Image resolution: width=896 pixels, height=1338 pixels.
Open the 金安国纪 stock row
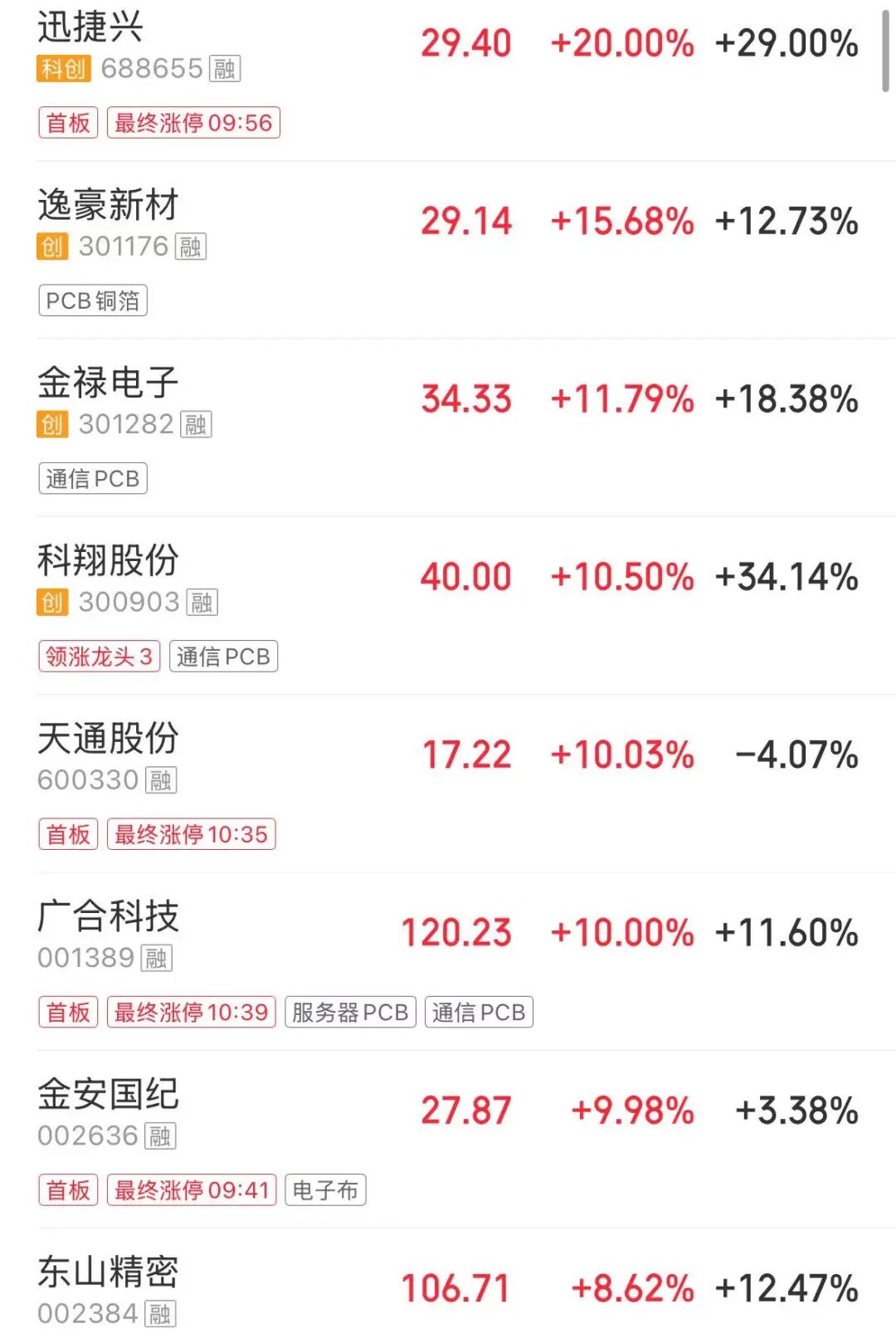coord(108,1094)
